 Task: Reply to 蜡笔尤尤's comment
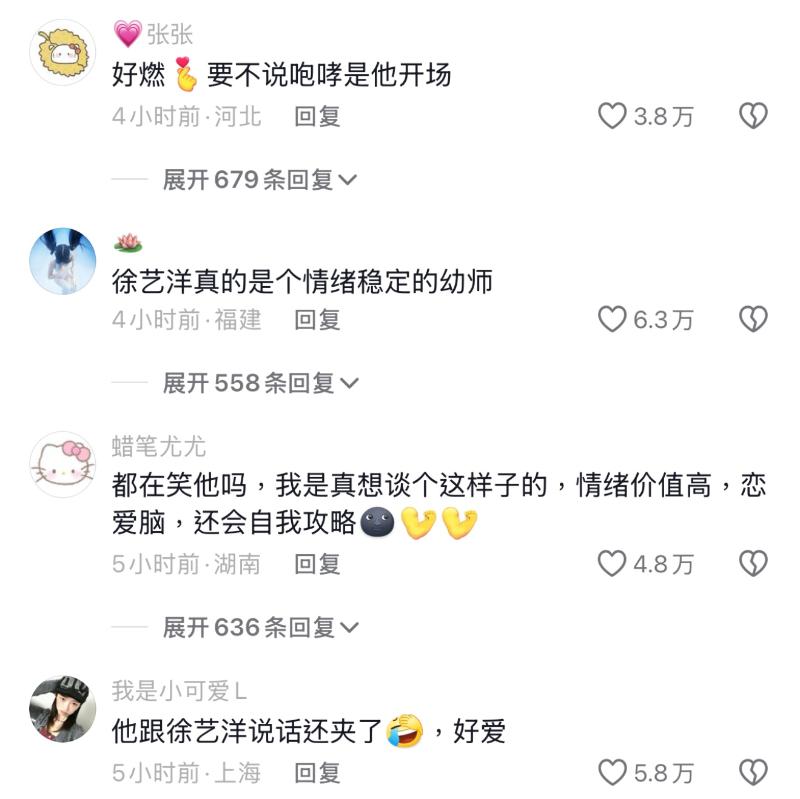click(317, 564)
